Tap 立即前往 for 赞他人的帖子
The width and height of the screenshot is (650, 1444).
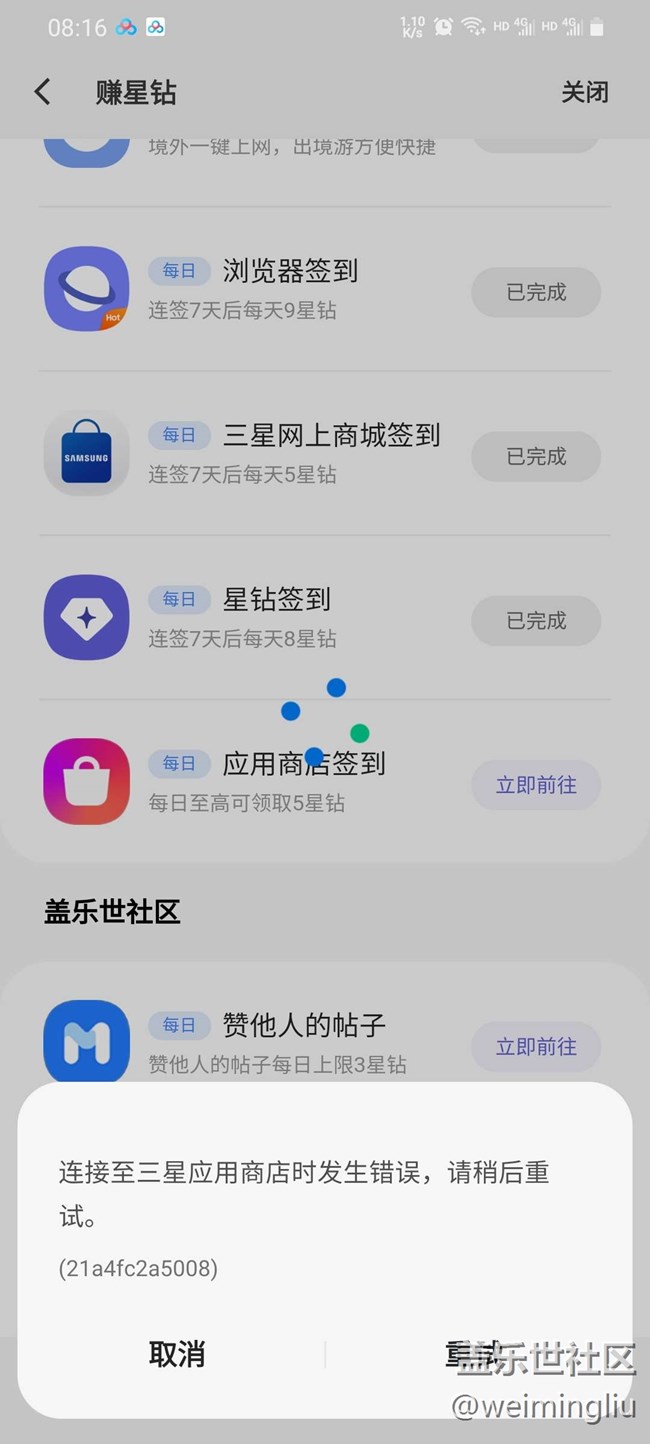click(536, 1047)
